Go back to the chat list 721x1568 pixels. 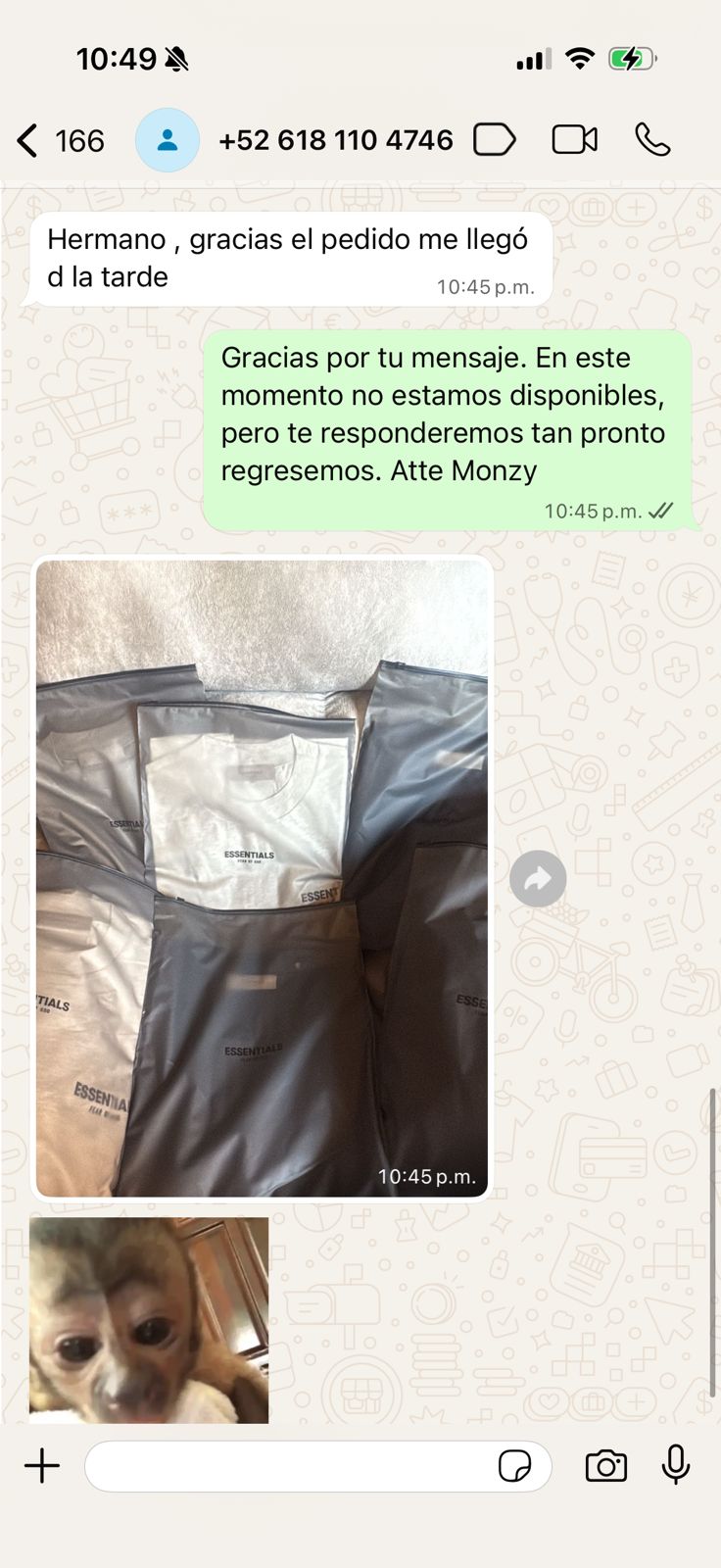pyautogui.click(x=60, y=140)
